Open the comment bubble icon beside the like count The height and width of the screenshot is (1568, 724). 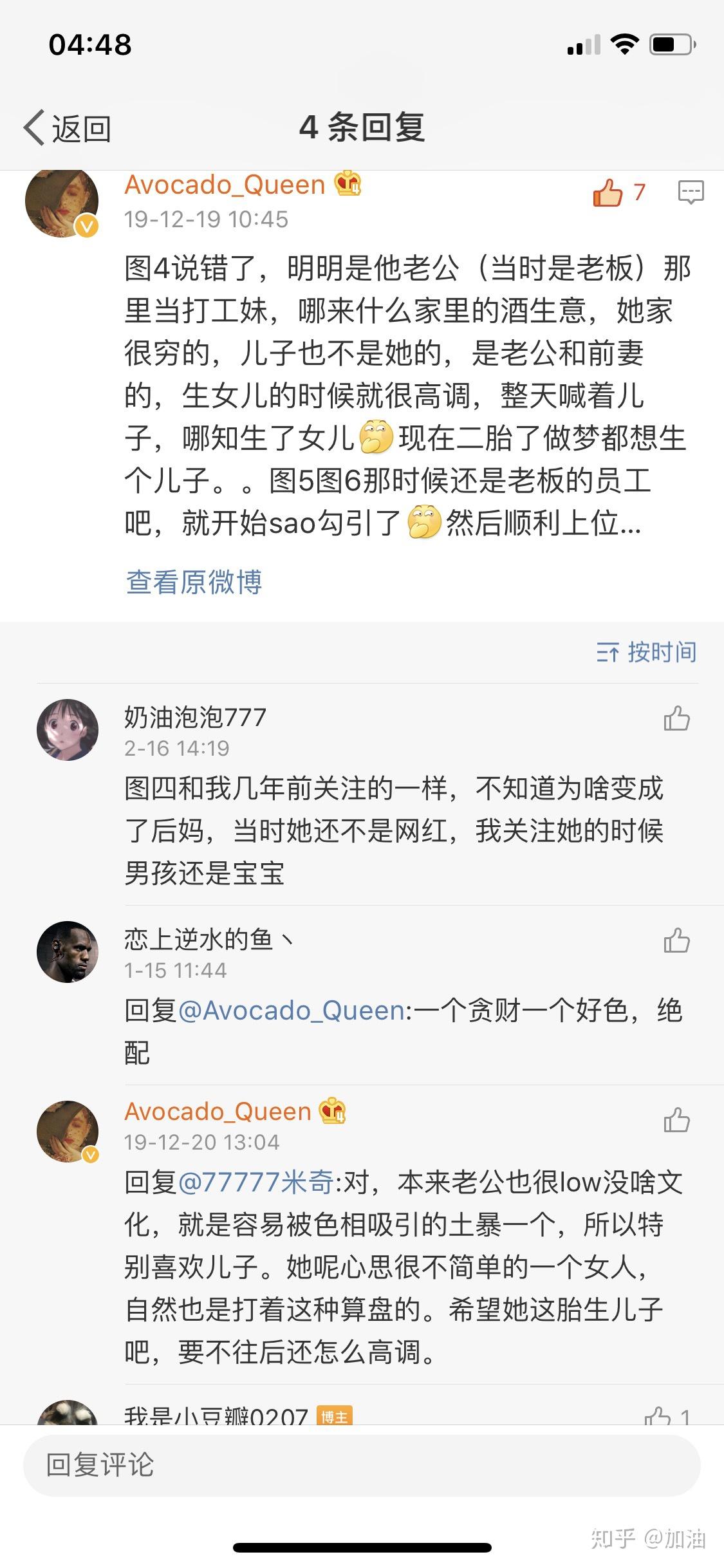691,192
